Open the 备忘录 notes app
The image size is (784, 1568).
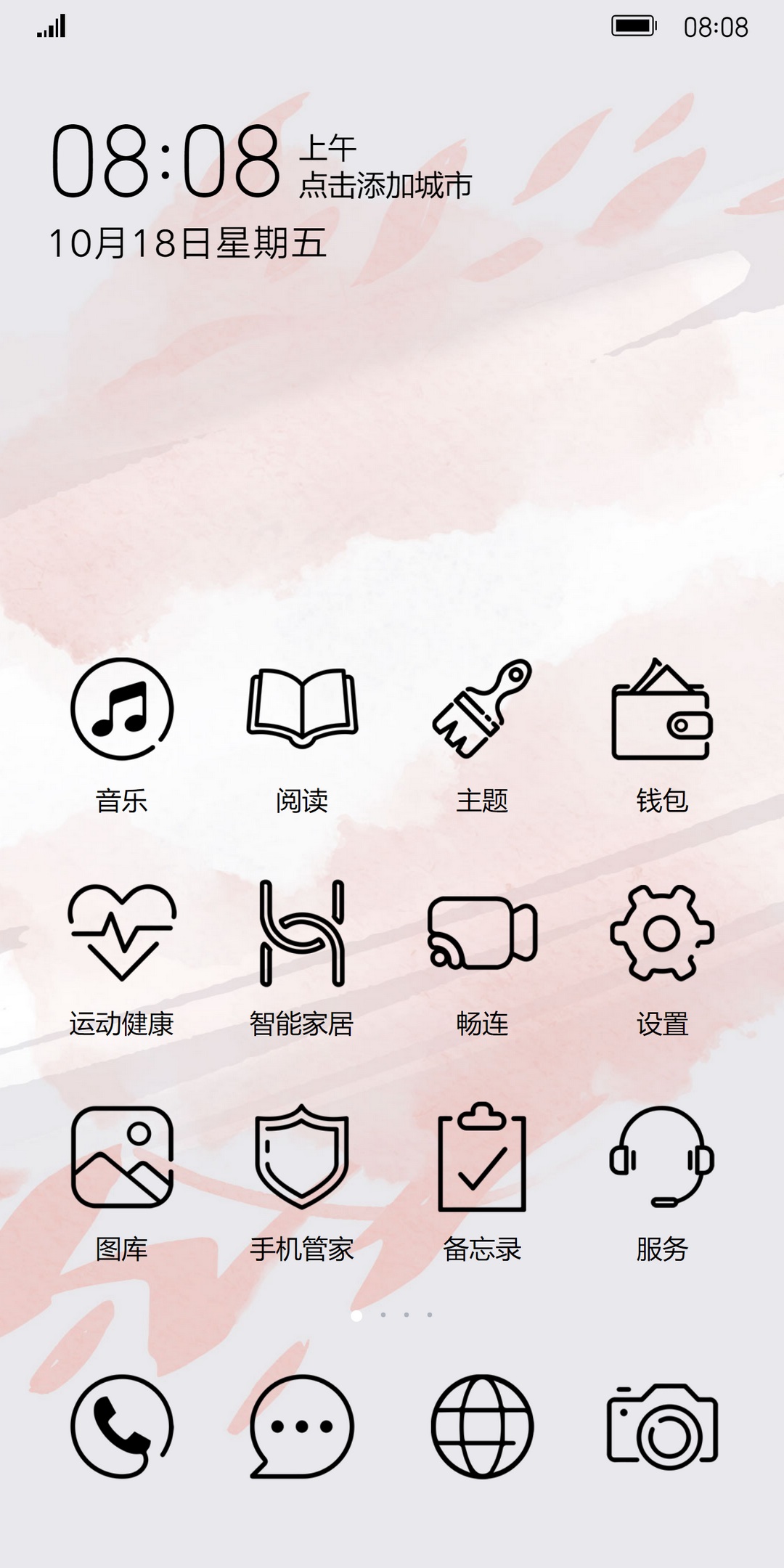click(482, 1157)
